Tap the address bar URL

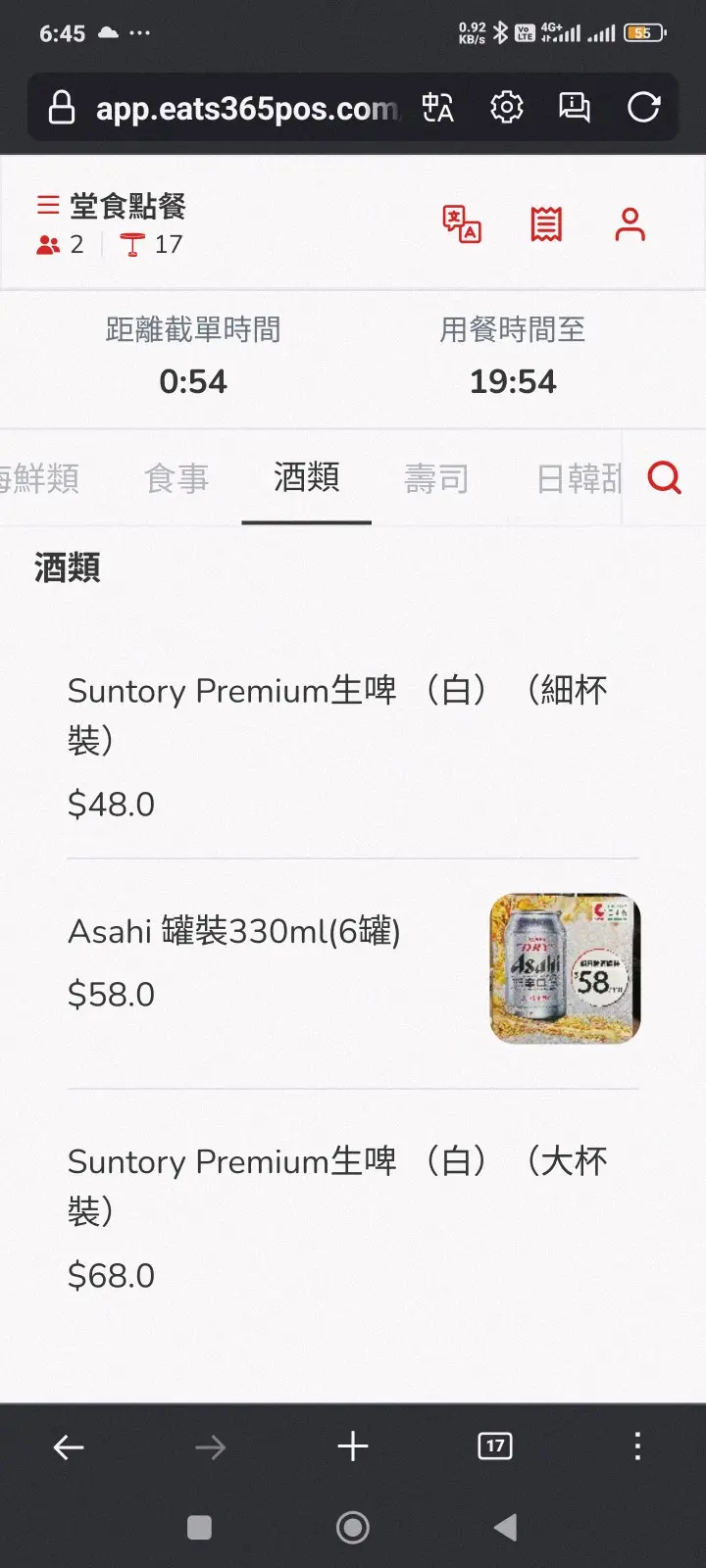(245, 108)
